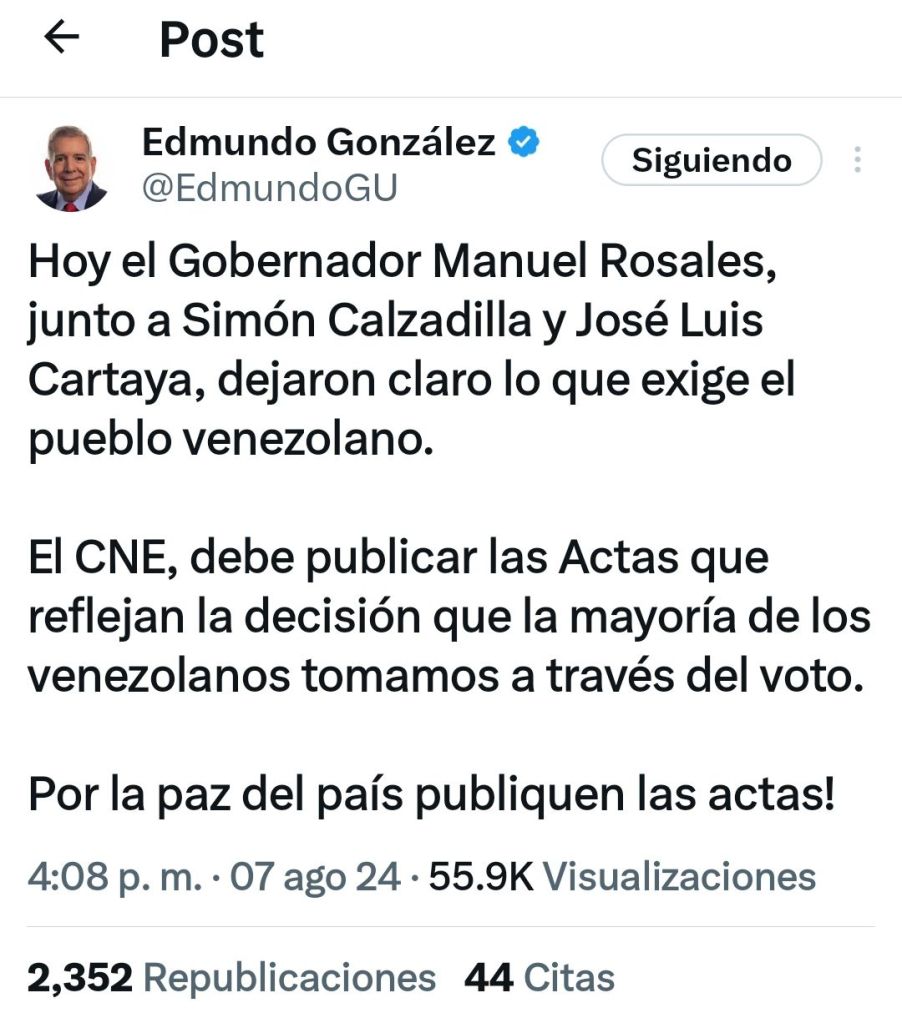Go back using the arrow icon
Screen dimensions: 902x1023
point(63,39)
